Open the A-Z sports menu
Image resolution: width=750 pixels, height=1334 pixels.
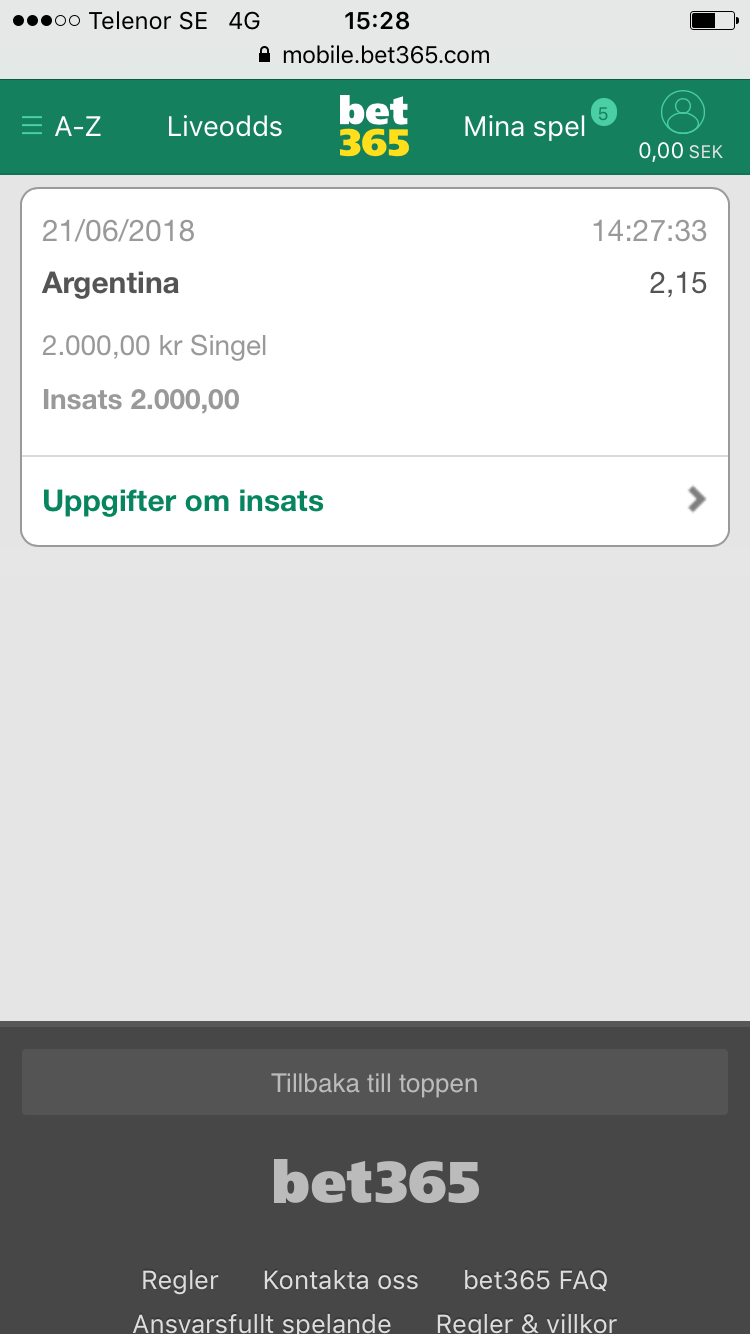[x=61, y=127]
